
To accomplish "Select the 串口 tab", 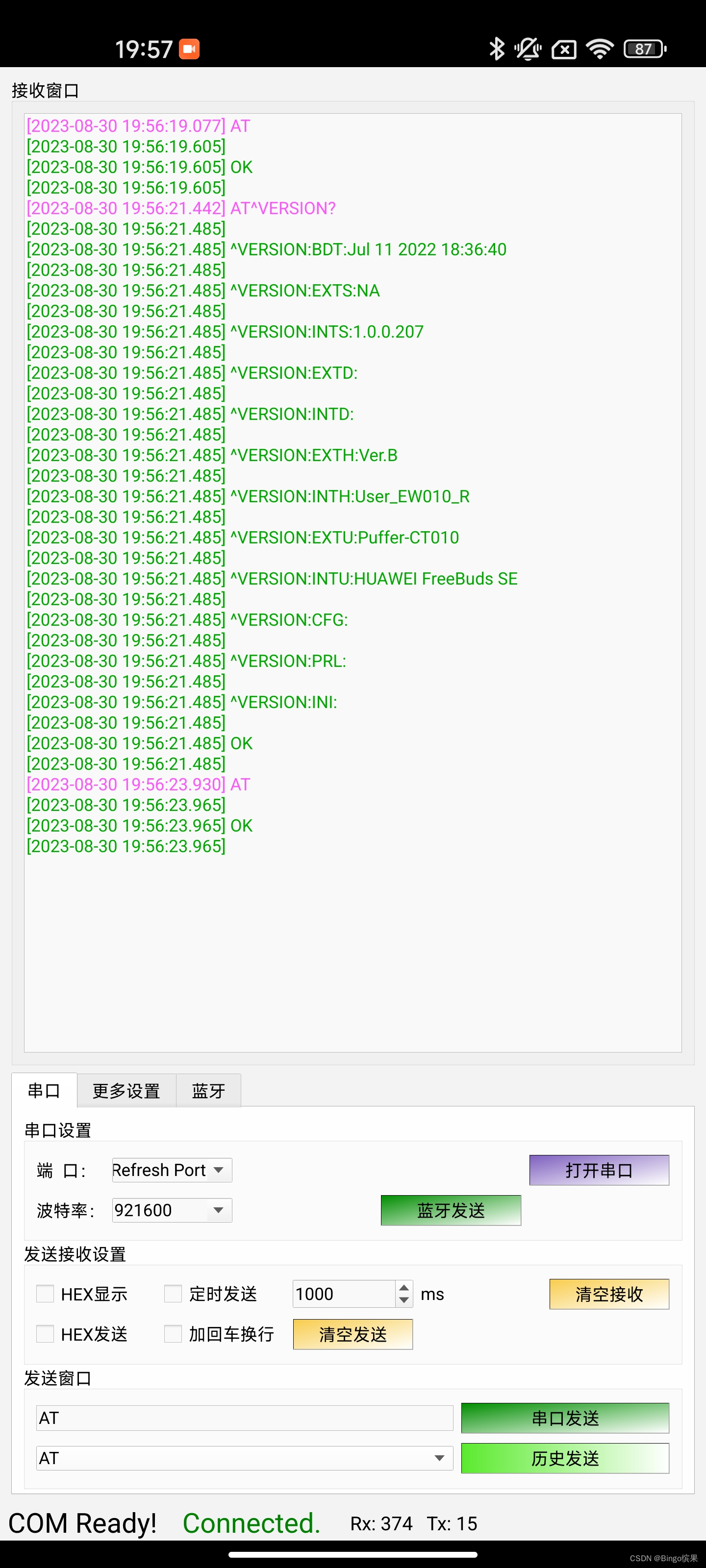I will point(44,1091).
